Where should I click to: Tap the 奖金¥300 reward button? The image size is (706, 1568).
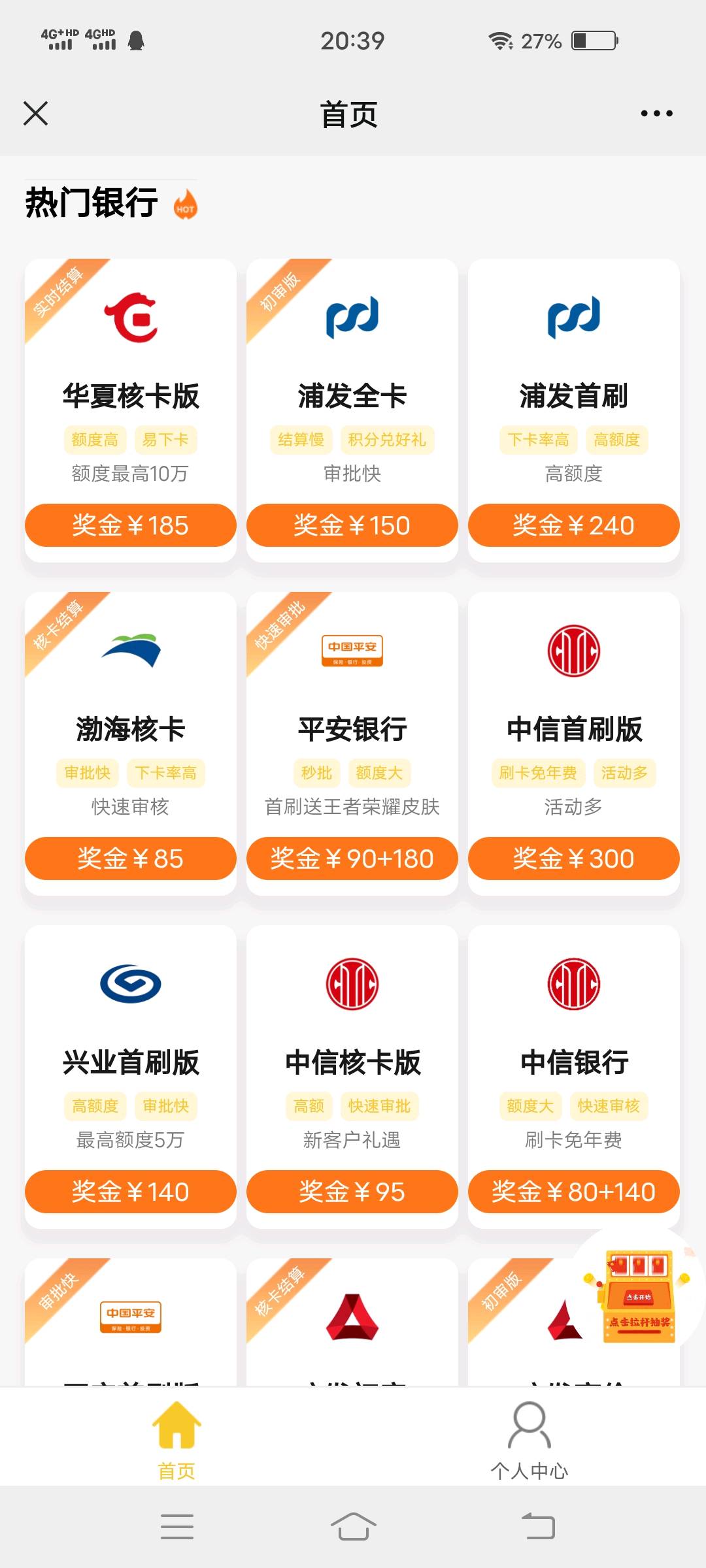pyautogui.click(x=573, y=858)
